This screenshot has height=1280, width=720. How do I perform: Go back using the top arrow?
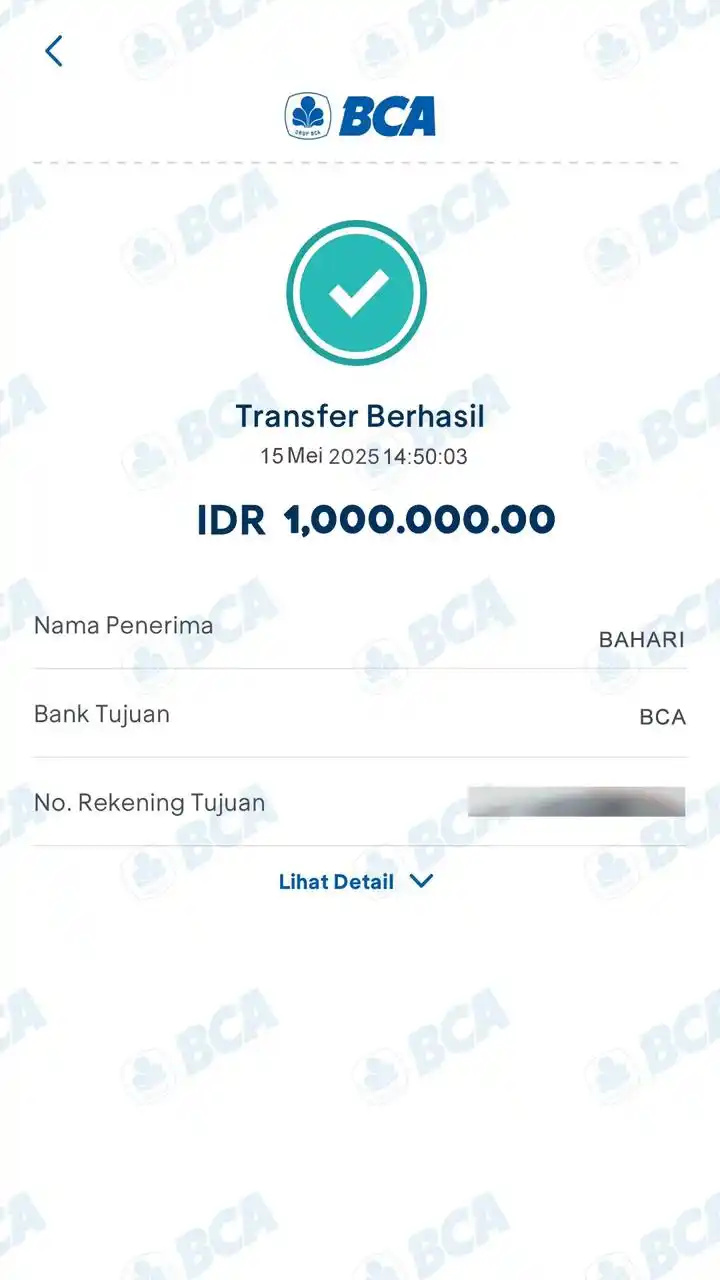(x=54, y=51)
